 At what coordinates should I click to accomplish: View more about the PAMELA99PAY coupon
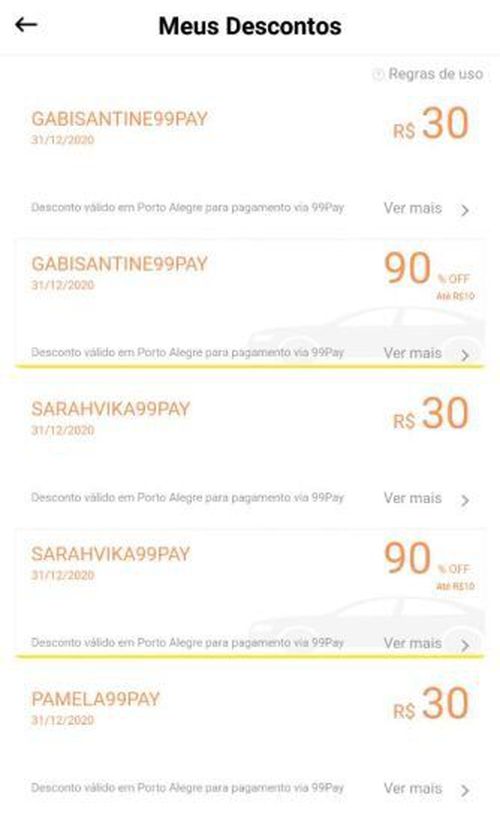pos(427,788)
